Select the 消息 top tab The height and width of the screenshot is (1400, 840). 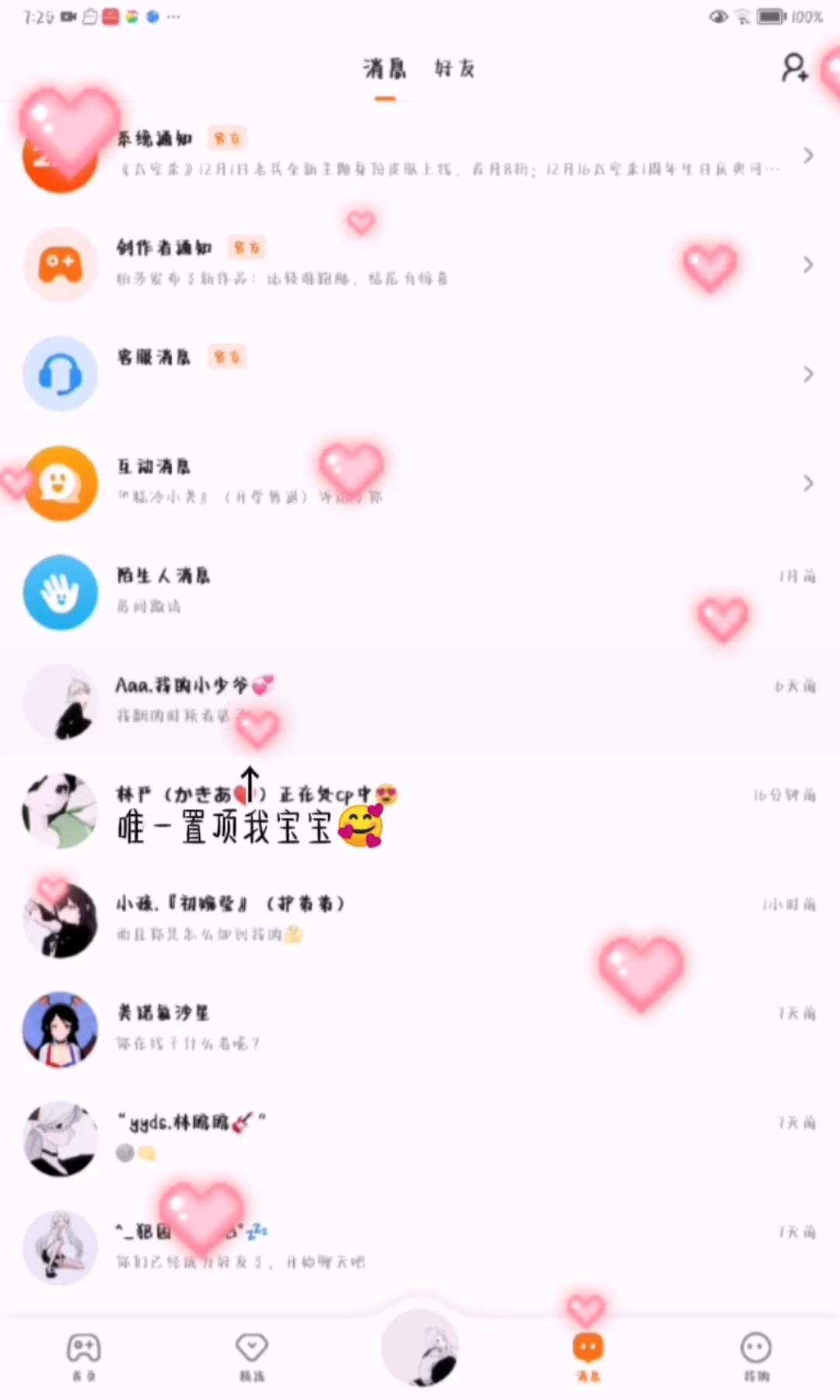tap(384, 69)
